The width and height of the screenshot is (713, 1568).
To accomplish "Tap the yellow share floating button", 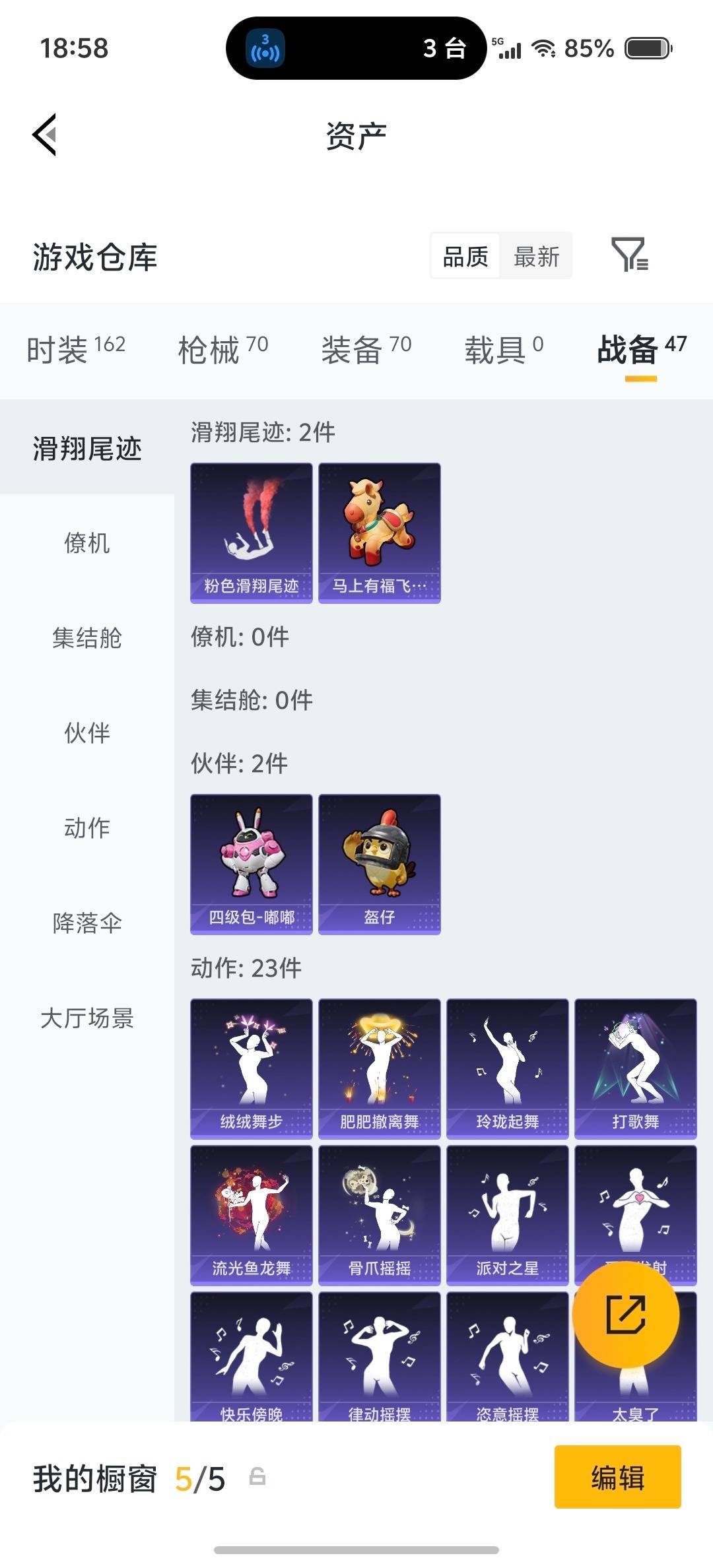I will [624, 1315].
